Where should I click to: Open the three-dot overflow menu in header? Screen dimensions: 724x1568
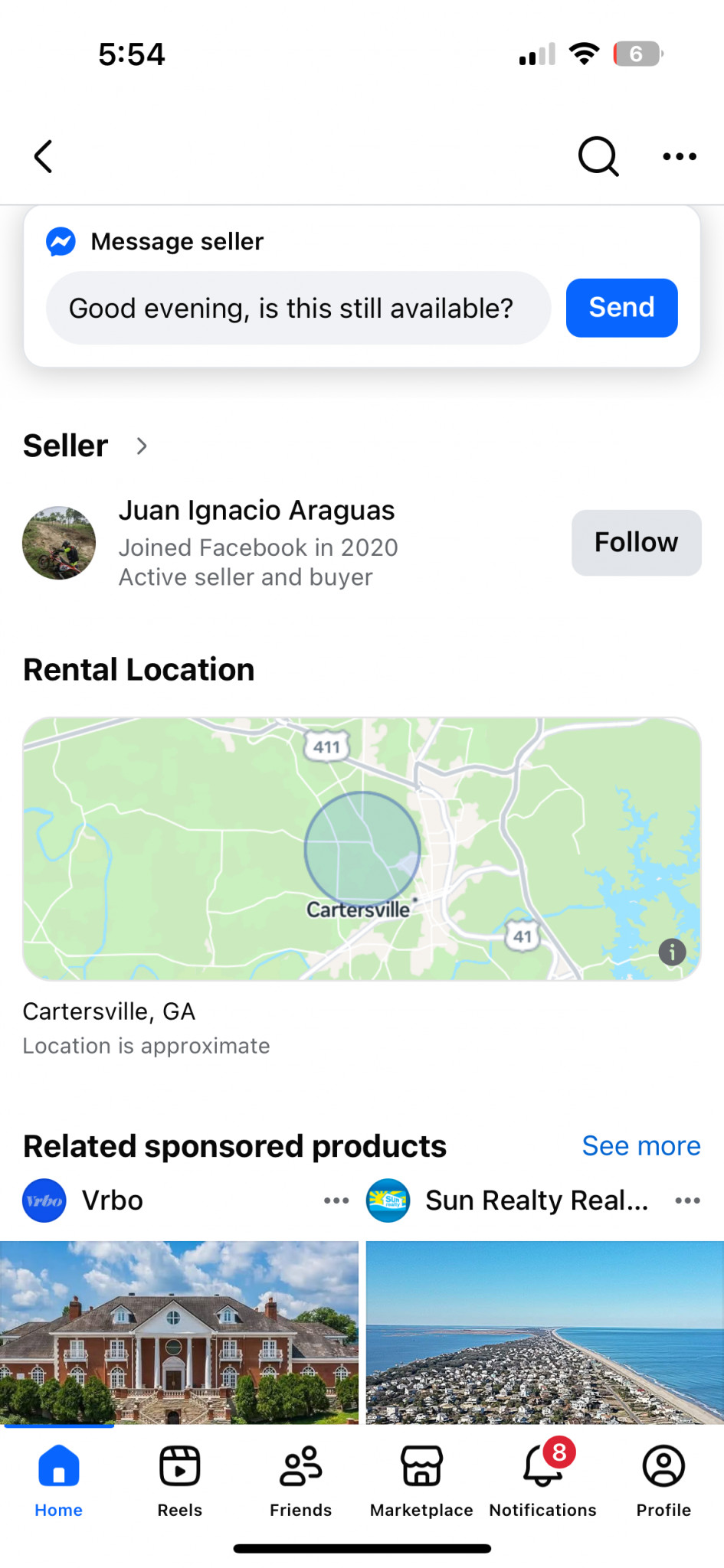(679, 157)
